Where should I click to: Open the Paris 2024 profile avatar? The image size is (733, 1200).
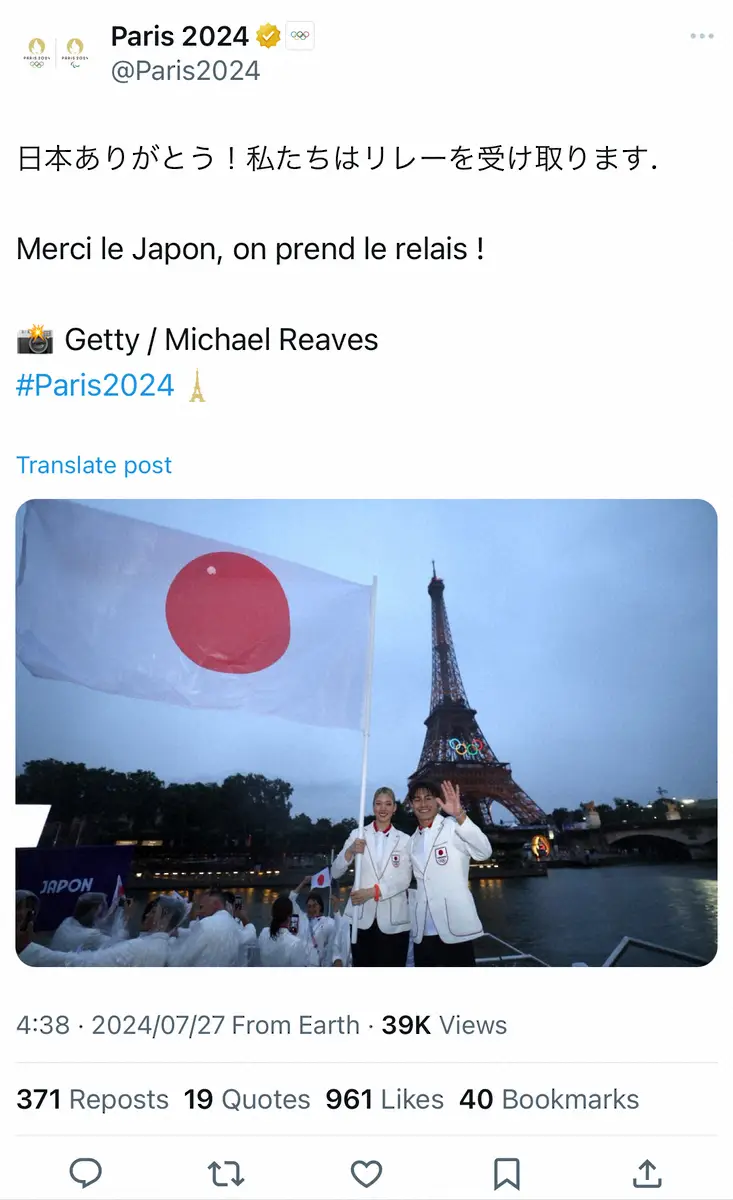(x=56, y=53)
